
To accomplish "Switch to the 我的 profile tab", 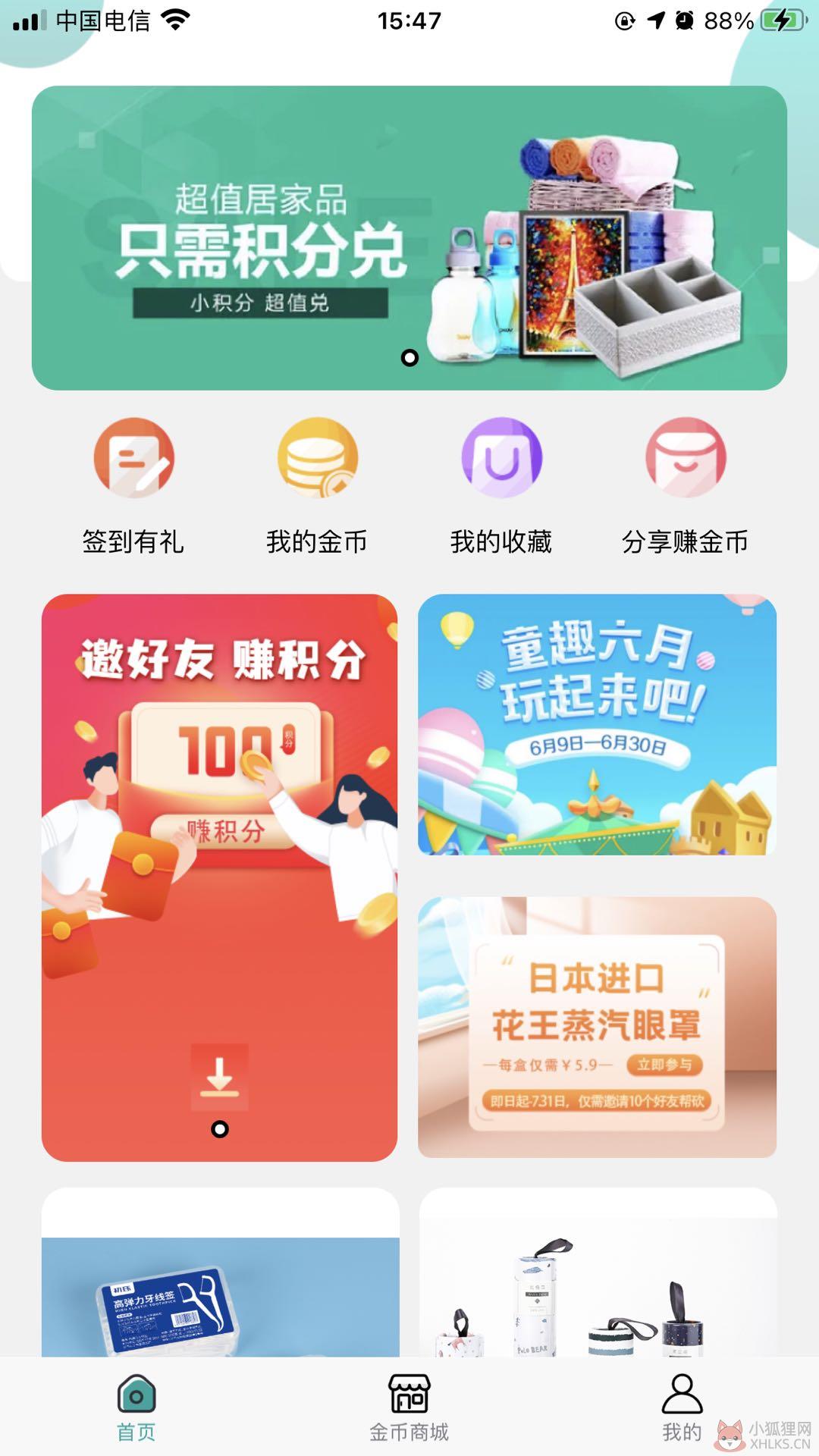I will 682,1407.
